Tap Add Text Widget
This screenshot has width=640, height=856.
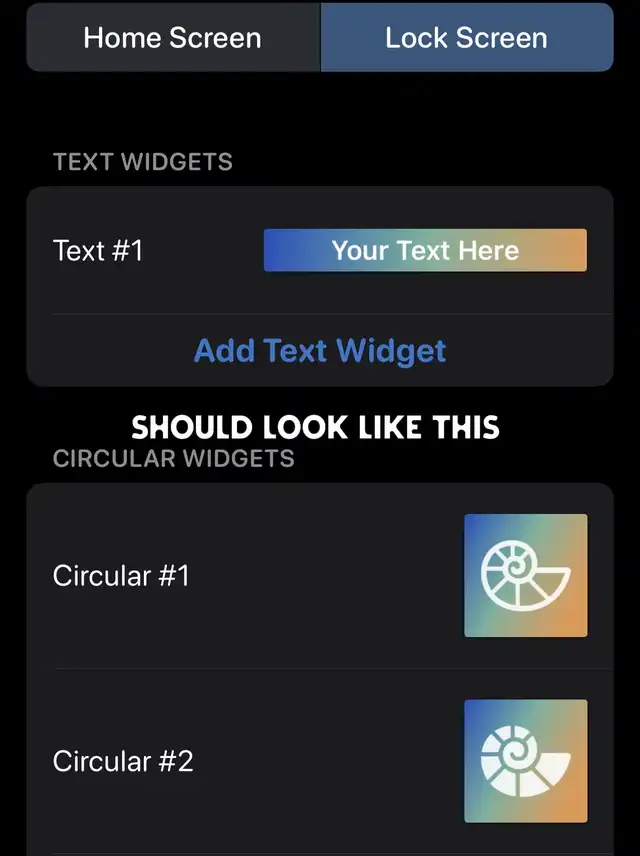pos(320,351)
